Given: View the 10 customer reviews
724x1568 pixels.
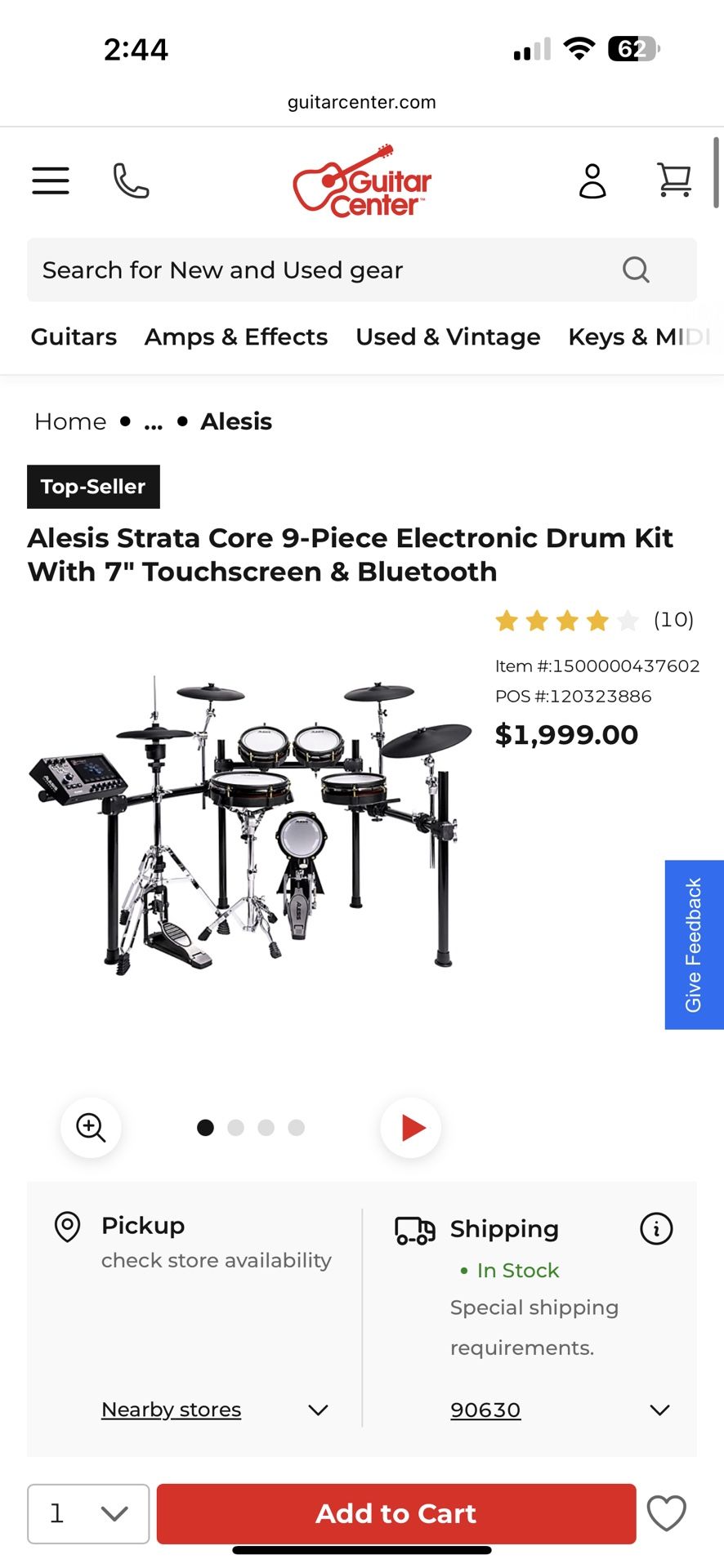Looking at the screenshot, I should tap(673, 620).
